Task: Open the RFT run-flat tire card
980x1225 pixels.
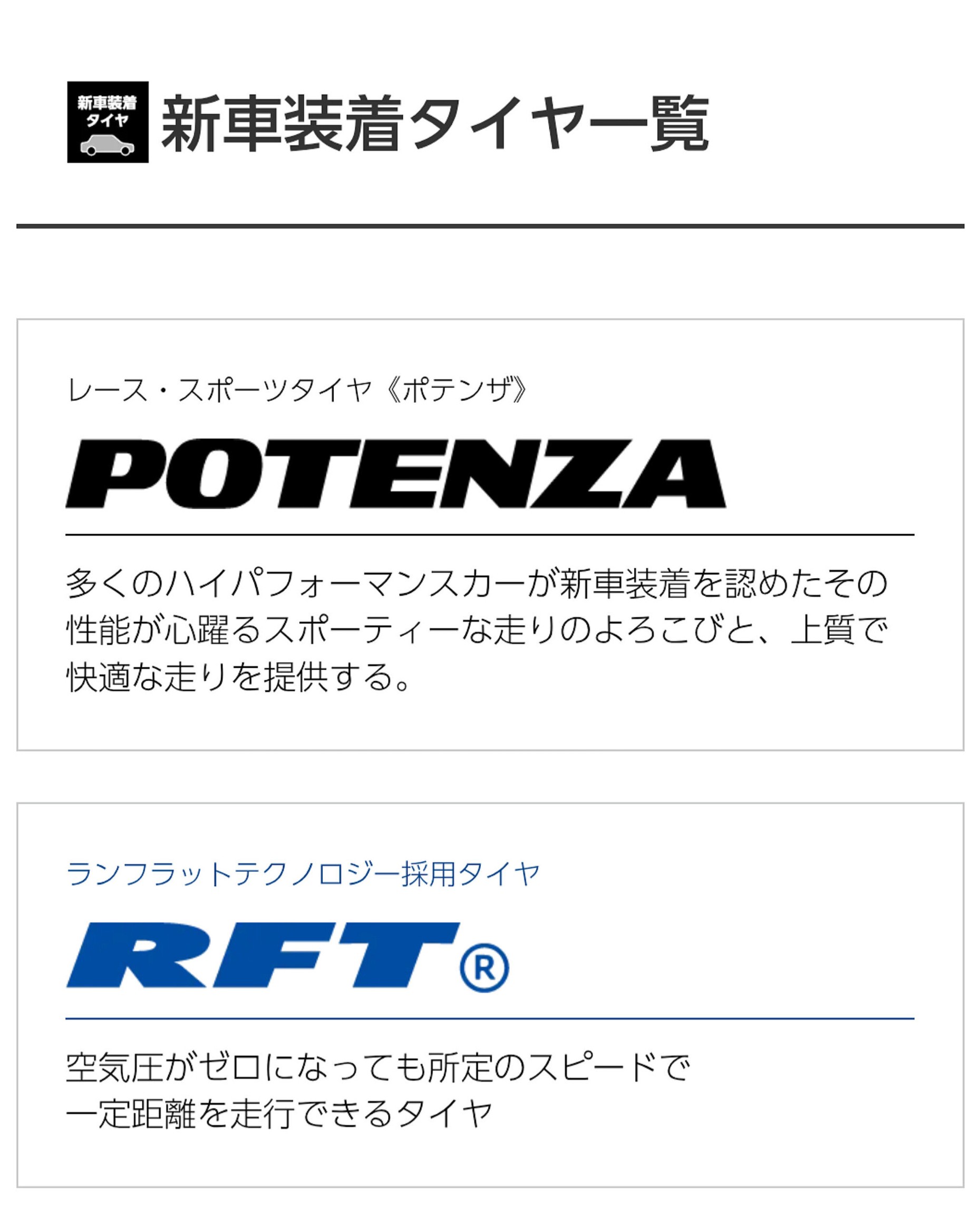Action: tap(490, 994)
